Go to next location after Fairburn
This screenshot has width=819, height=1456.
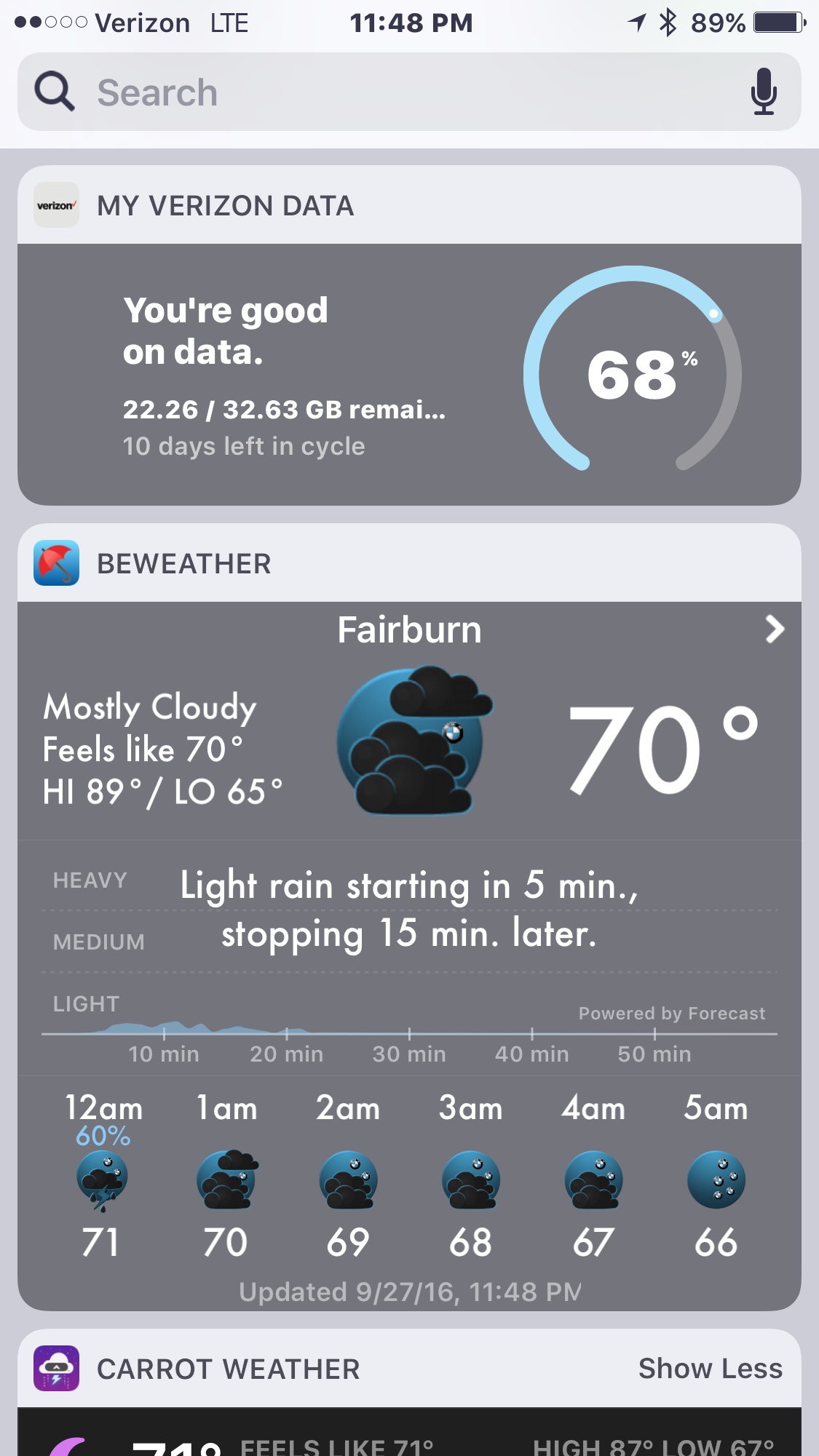775,629
